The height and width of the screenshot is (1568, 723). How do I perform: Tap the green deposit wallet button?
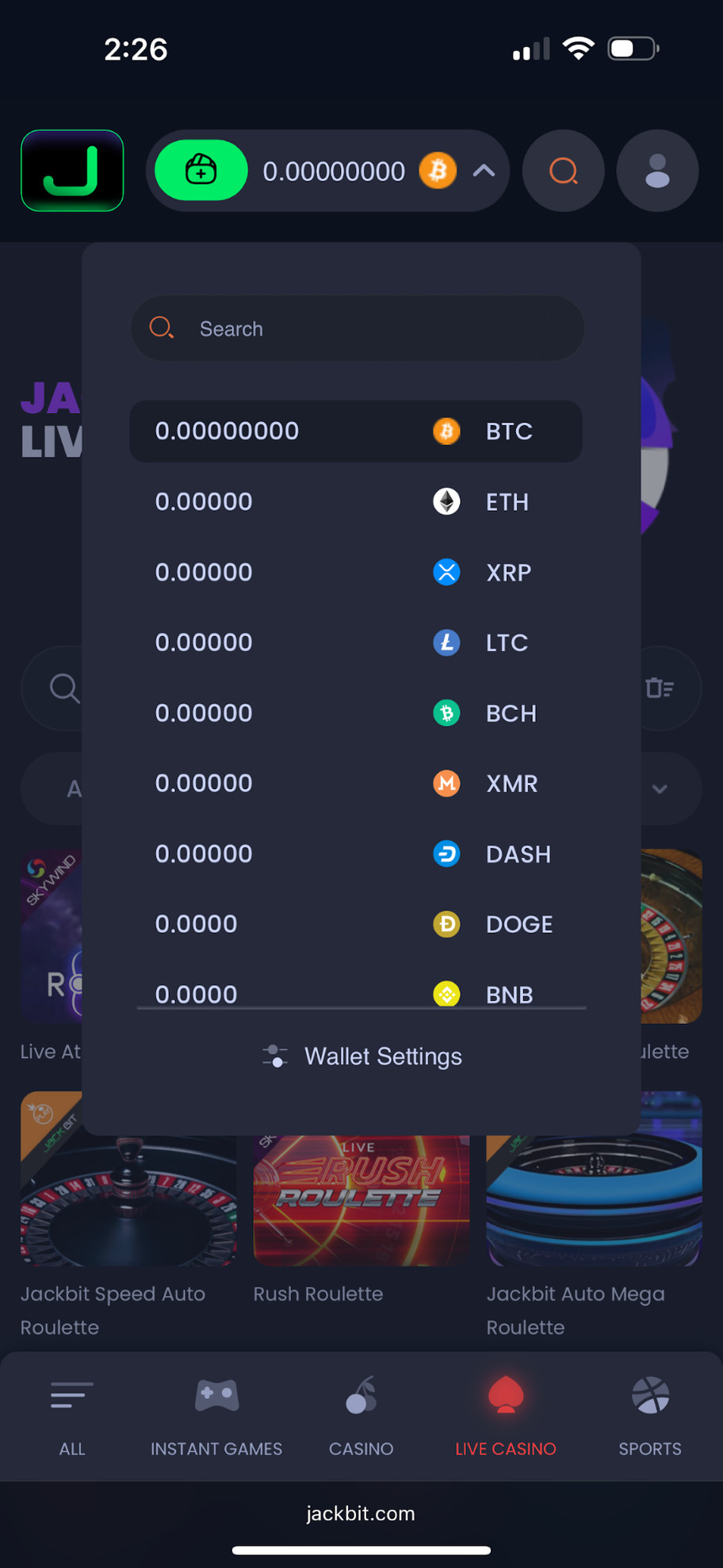click(x=201, y=171)
